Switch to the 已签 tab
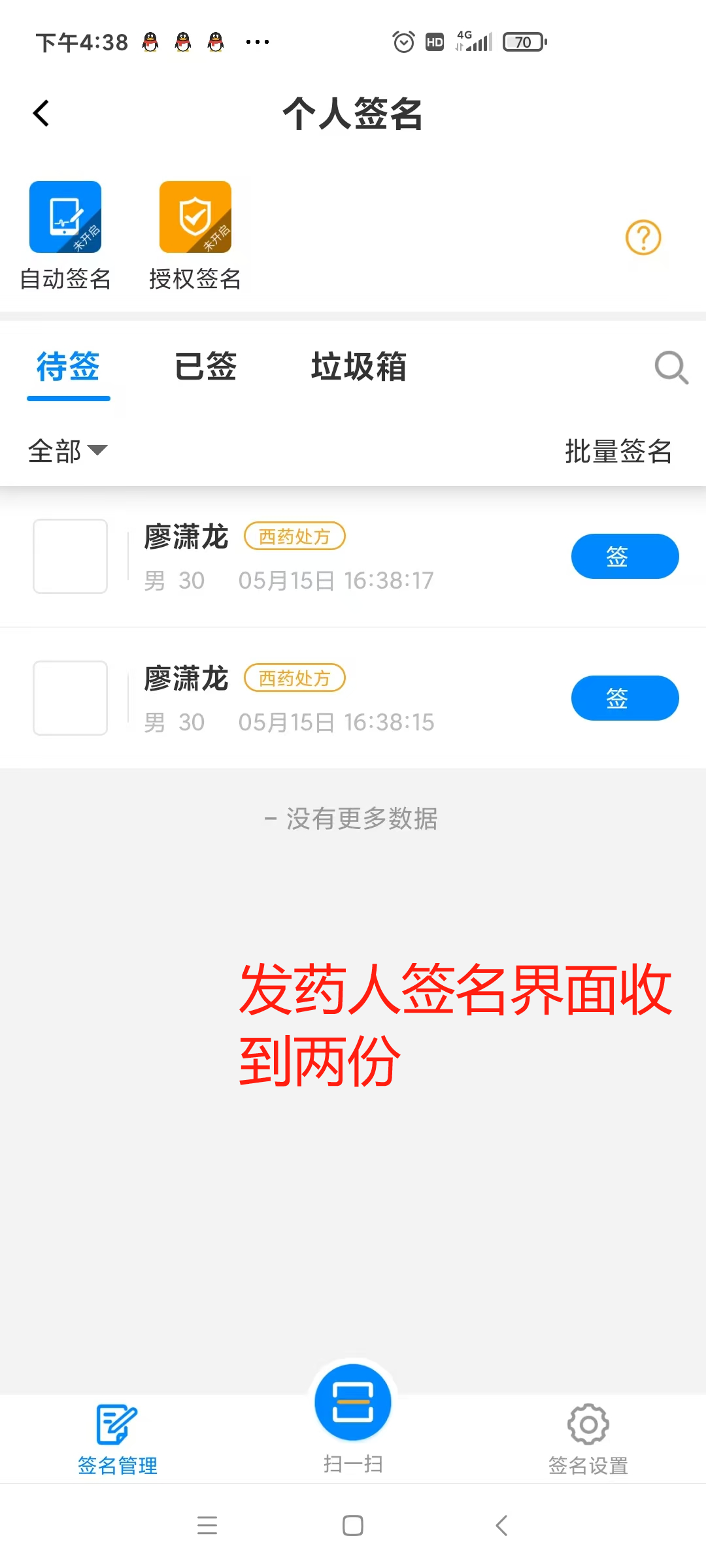706x1568 pixels. point(205,367)
